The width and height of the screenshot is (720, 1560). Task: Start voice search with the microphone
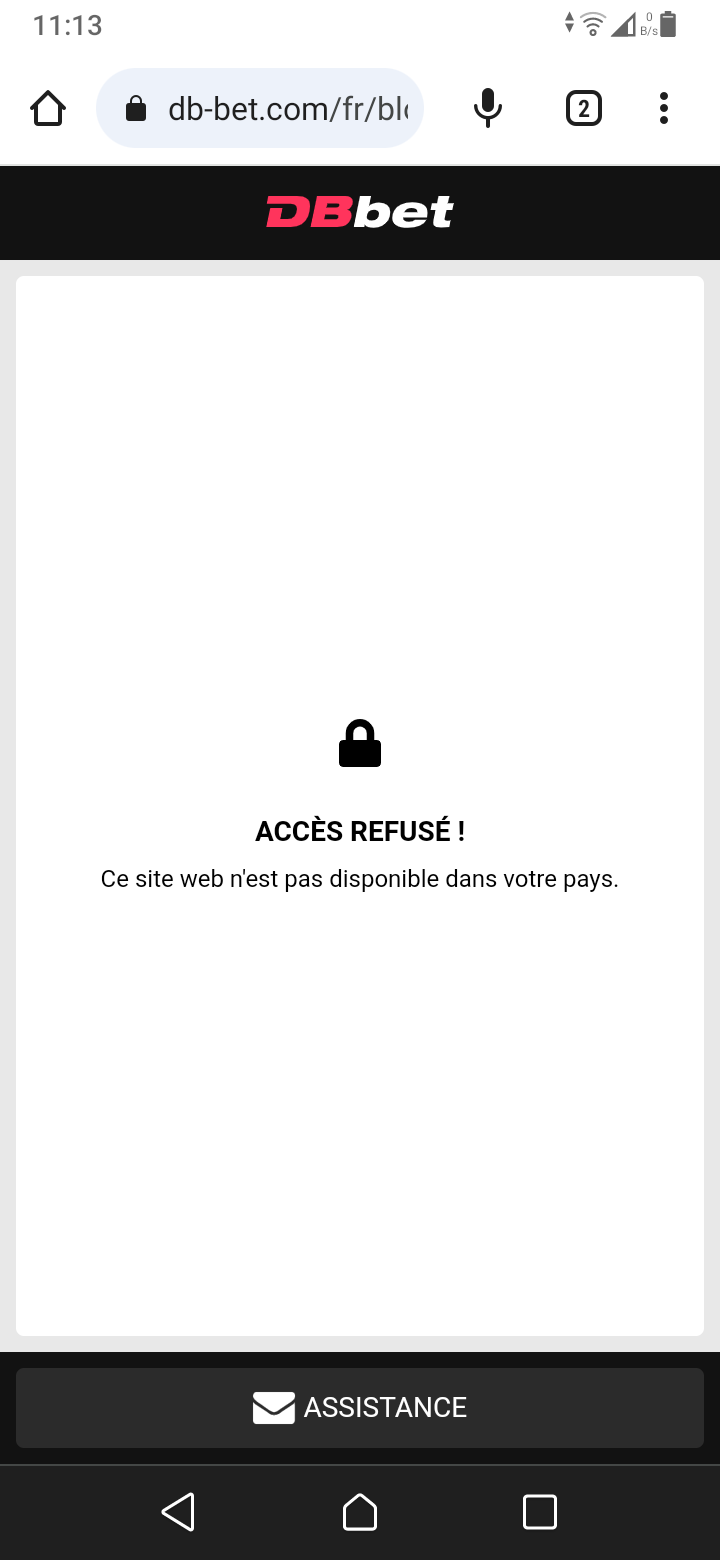coord(487,108)
